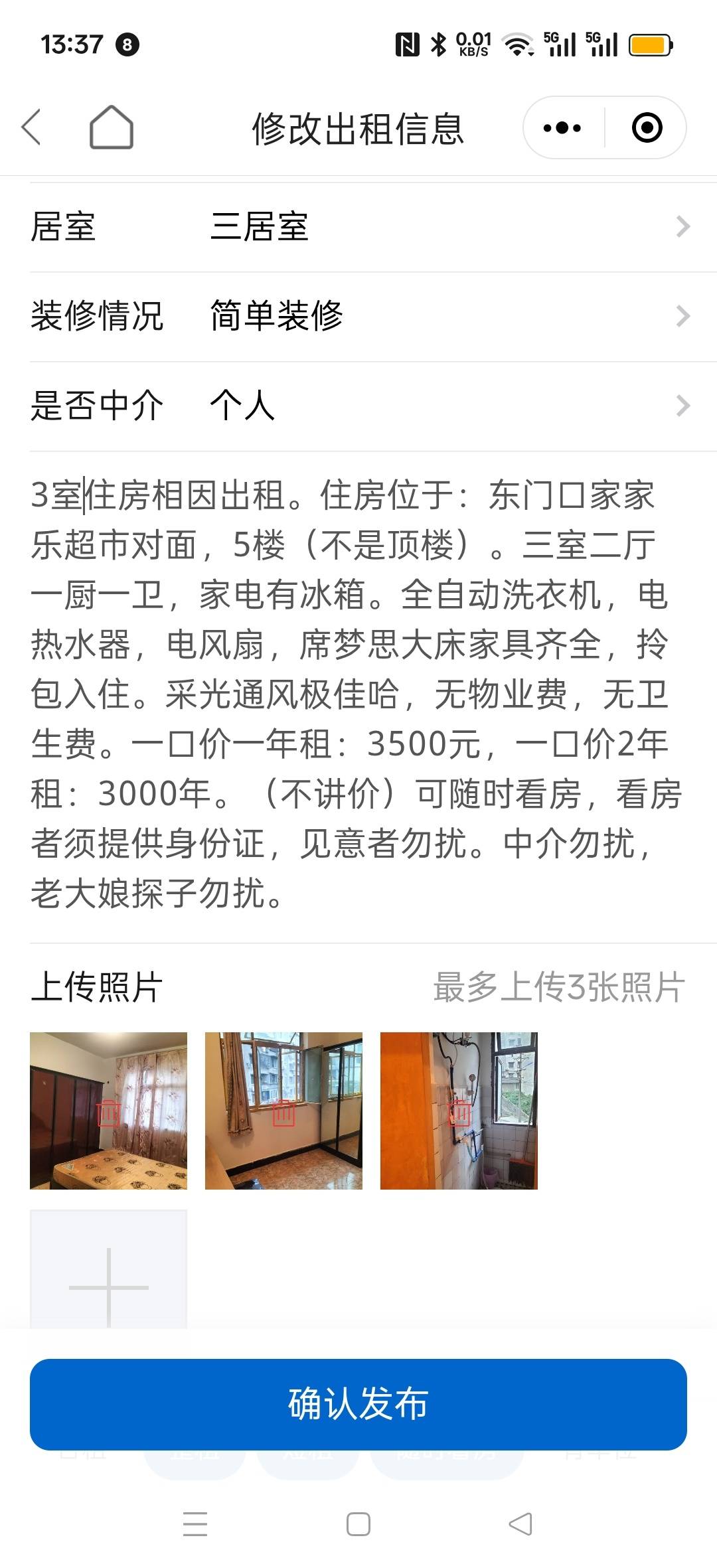
Task: Close the mini program with the circle button
Action: point(647,127)
